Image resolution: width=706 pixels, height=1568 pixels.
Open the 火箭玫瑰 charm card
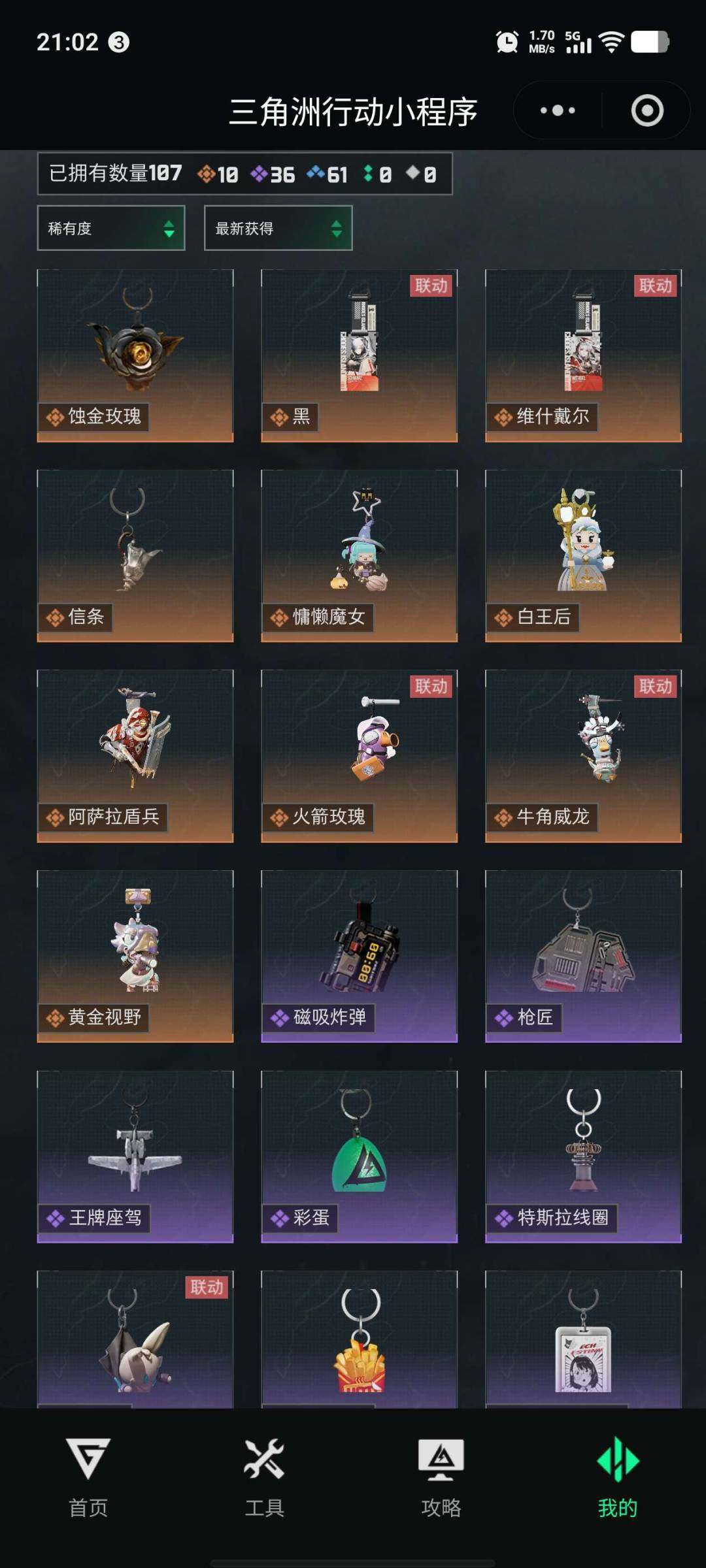pyautogui.click(x=359, y=756)
